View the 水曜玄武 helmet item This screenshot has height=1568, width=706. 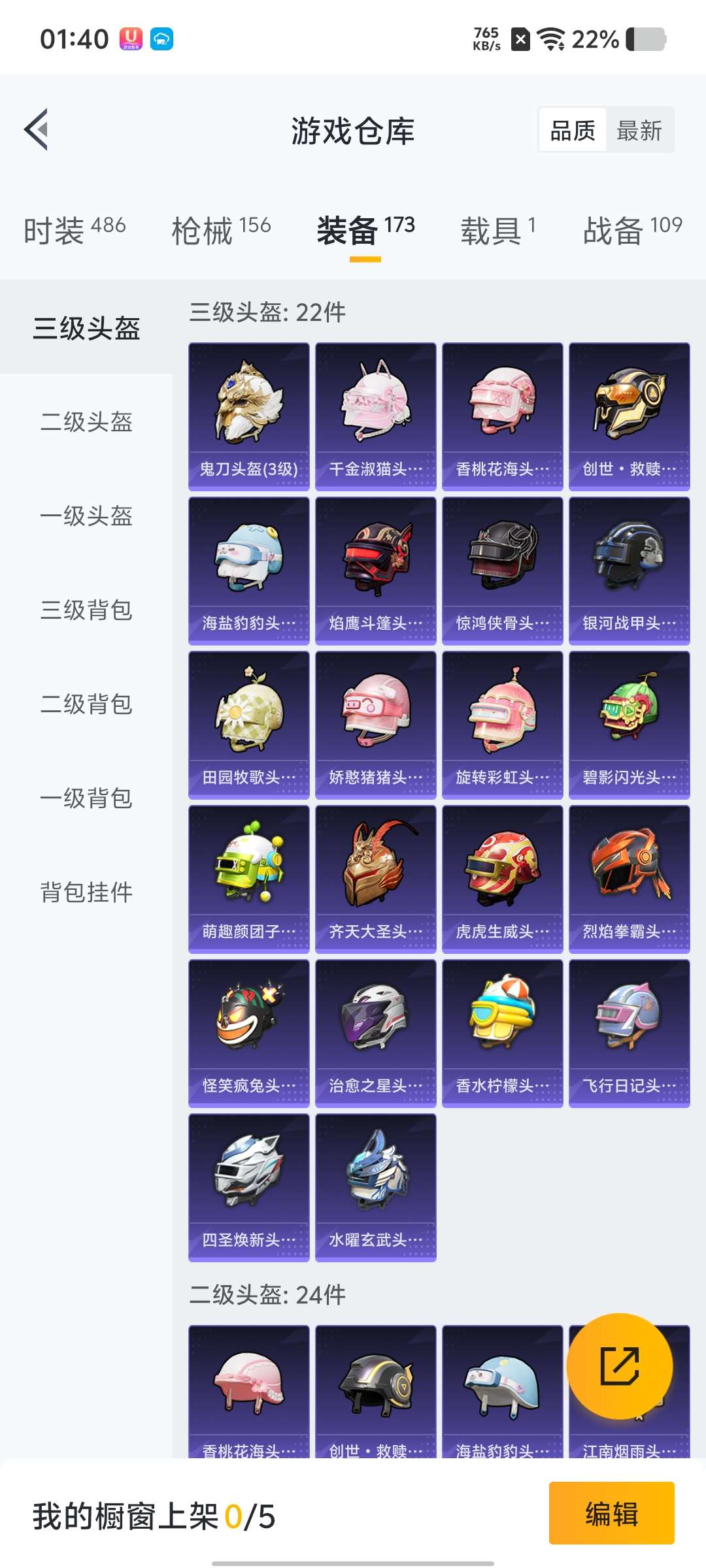point(376,1188)
